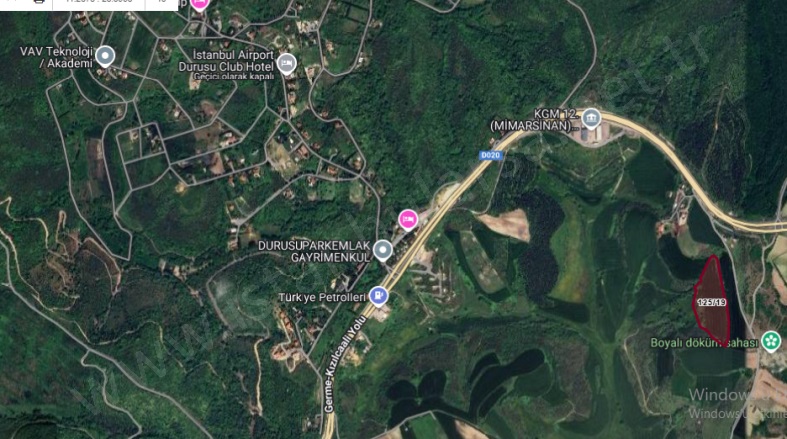Tap the KGM 12 (Mimarsinan) pin

click(591, 118)
